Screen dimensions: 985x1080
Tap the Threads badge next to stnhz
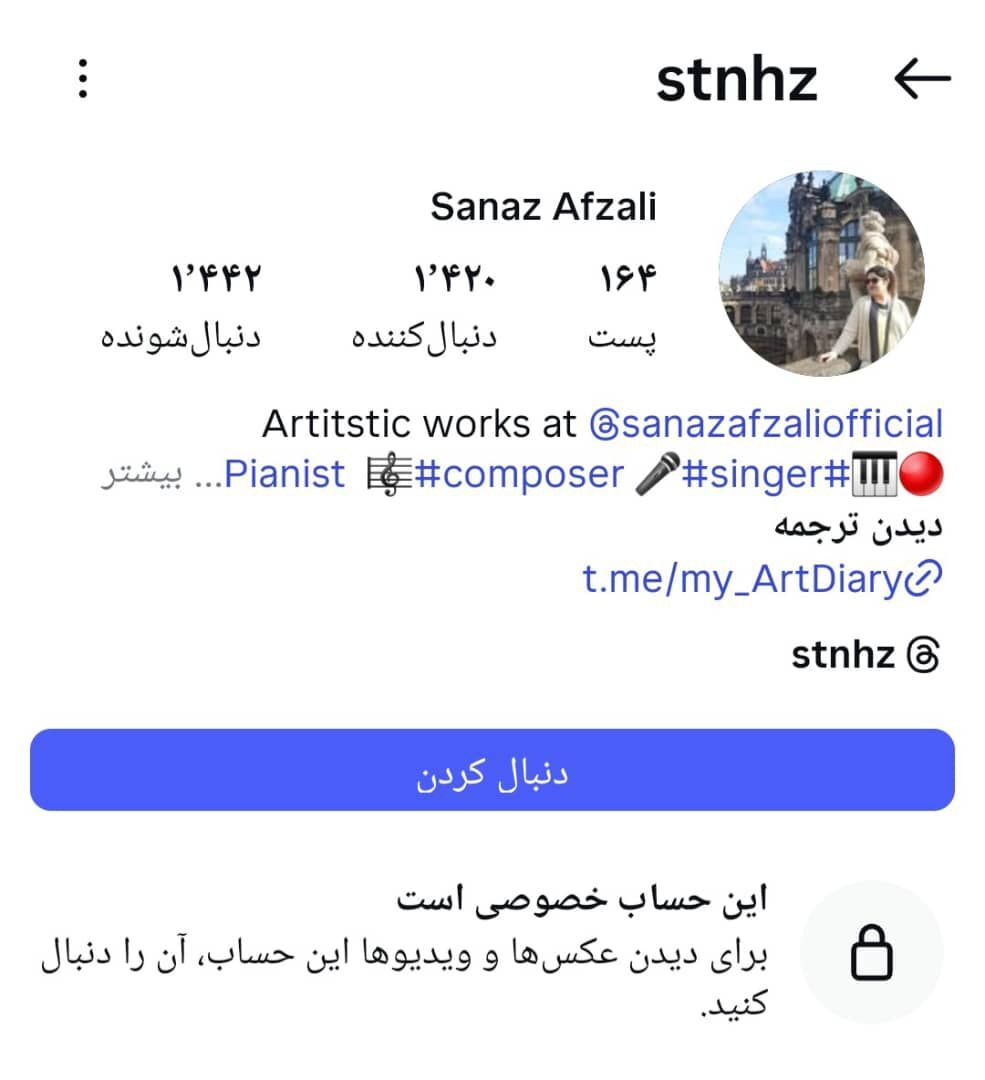[x=925, y=655]
